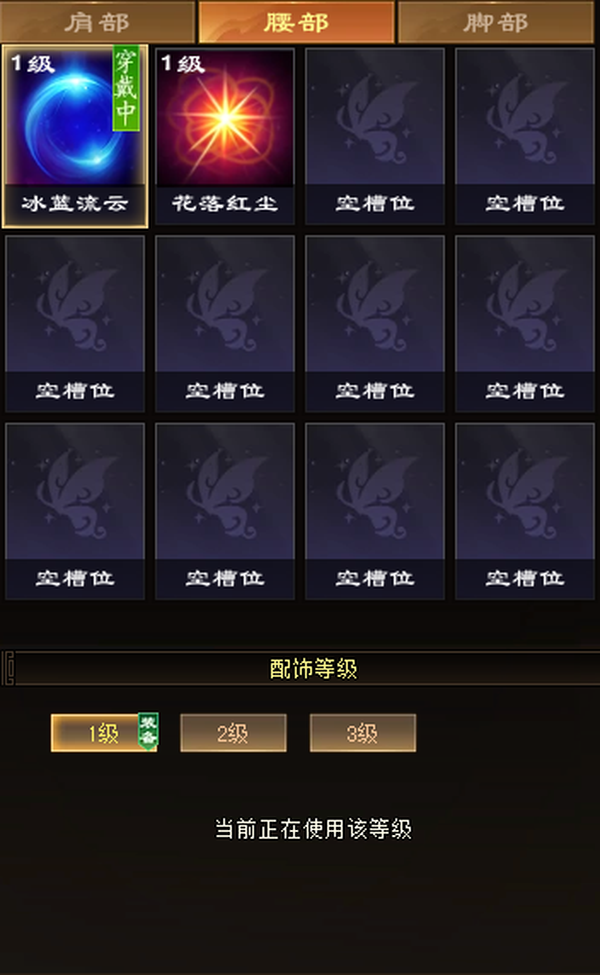This screenshot has width=600, height=975.
Task: Switch accessory level to 3级
Action: pyautogui.click(x=362, y=733)
